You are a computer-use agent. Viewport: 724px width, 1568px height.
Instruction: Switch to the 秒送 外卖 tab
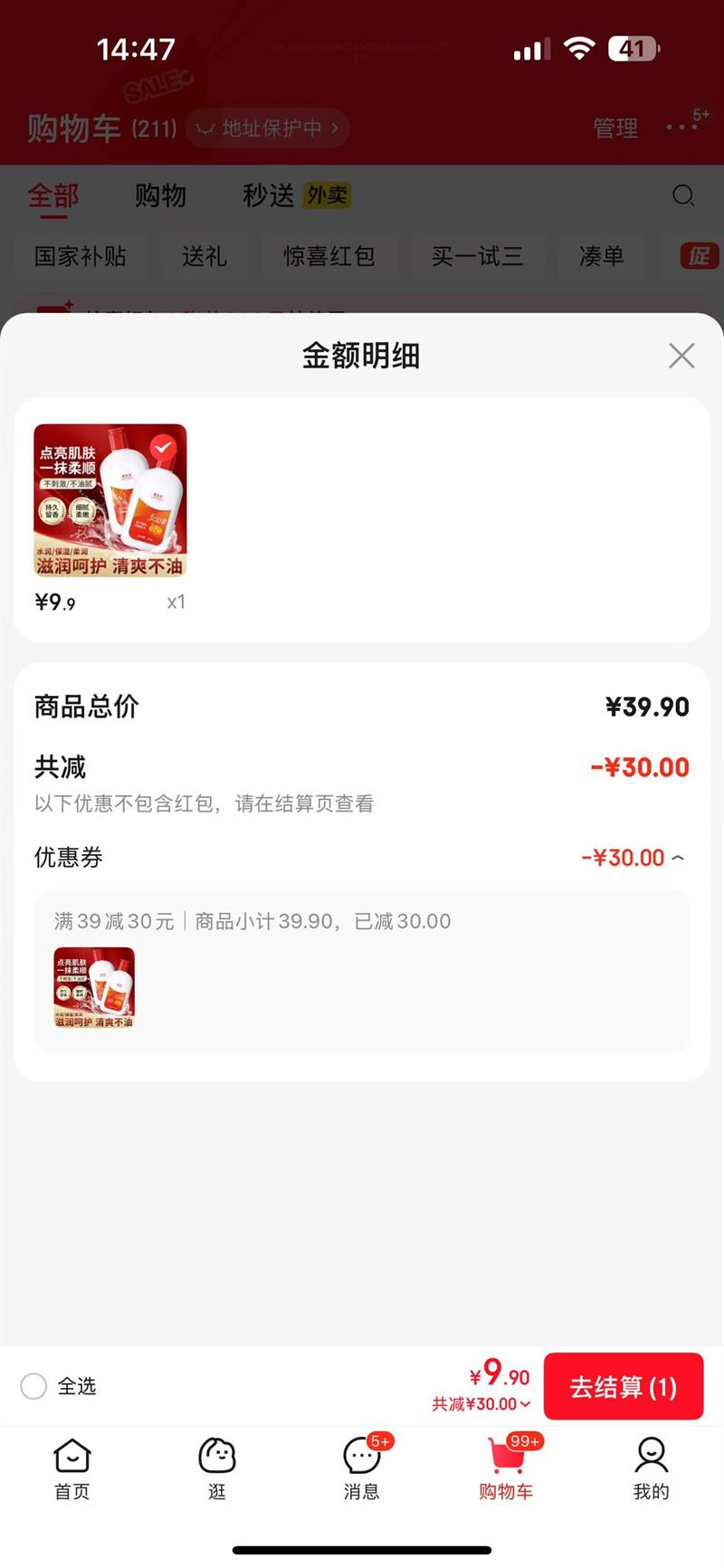295,195
